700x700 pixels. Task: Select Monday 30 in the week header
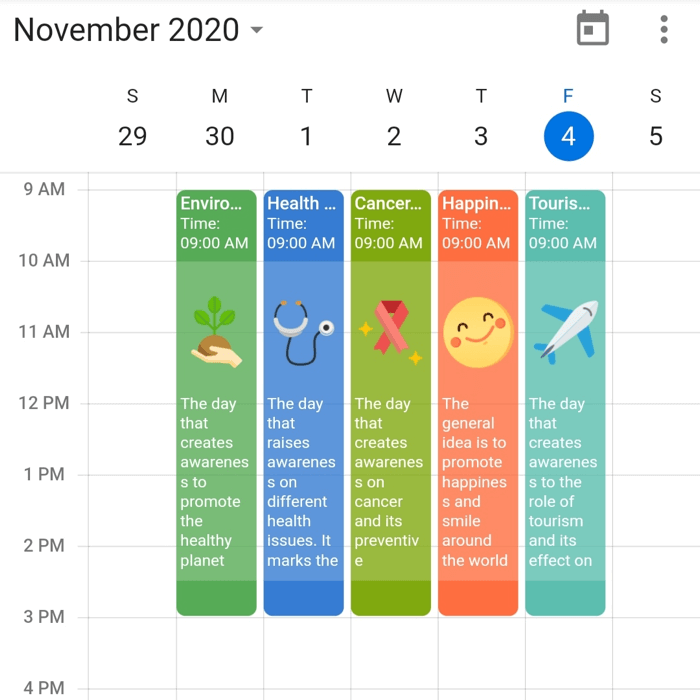(220, 136)
